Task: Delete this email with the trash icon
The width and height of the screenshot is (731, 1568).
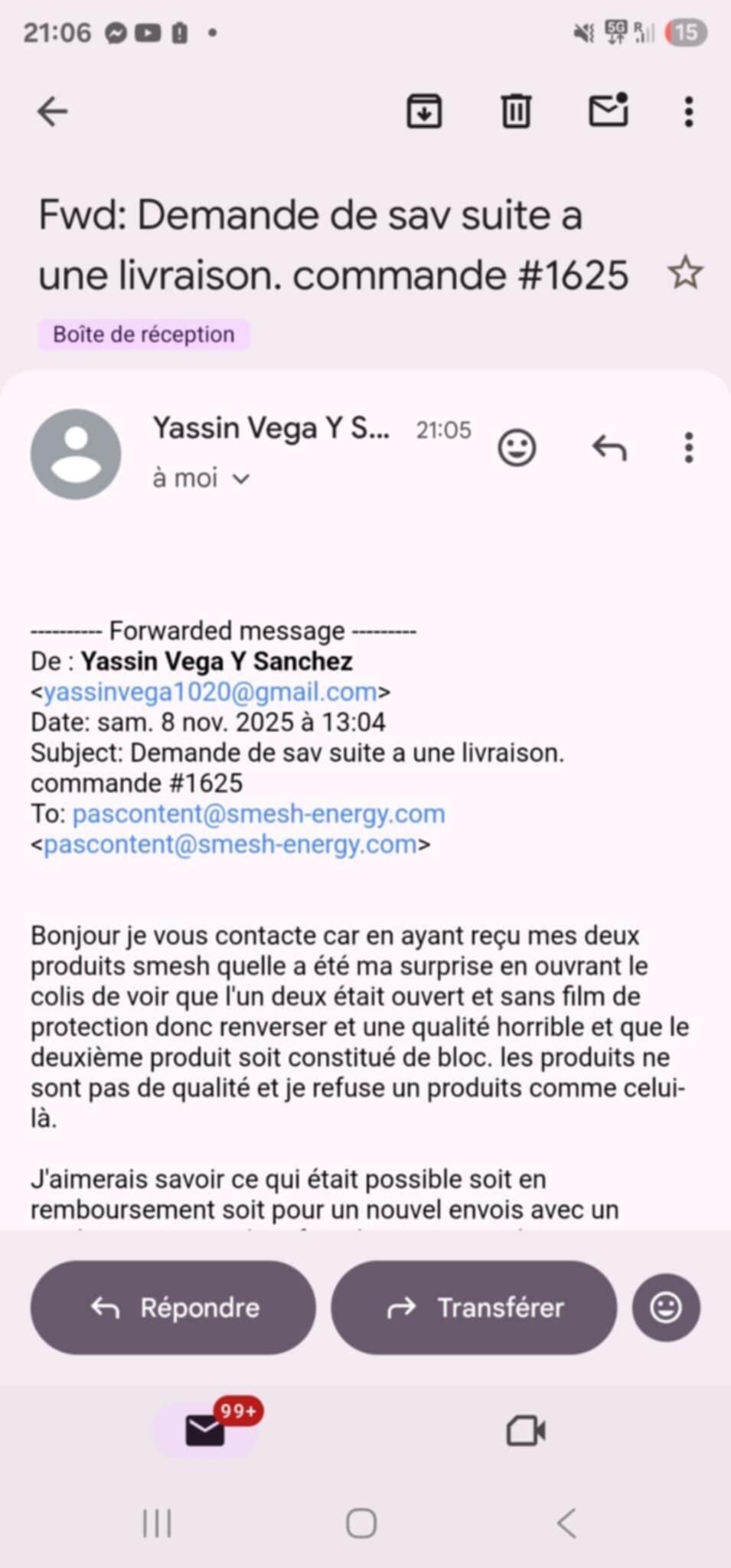Action: pyautogui.click(x=516, y=112)
